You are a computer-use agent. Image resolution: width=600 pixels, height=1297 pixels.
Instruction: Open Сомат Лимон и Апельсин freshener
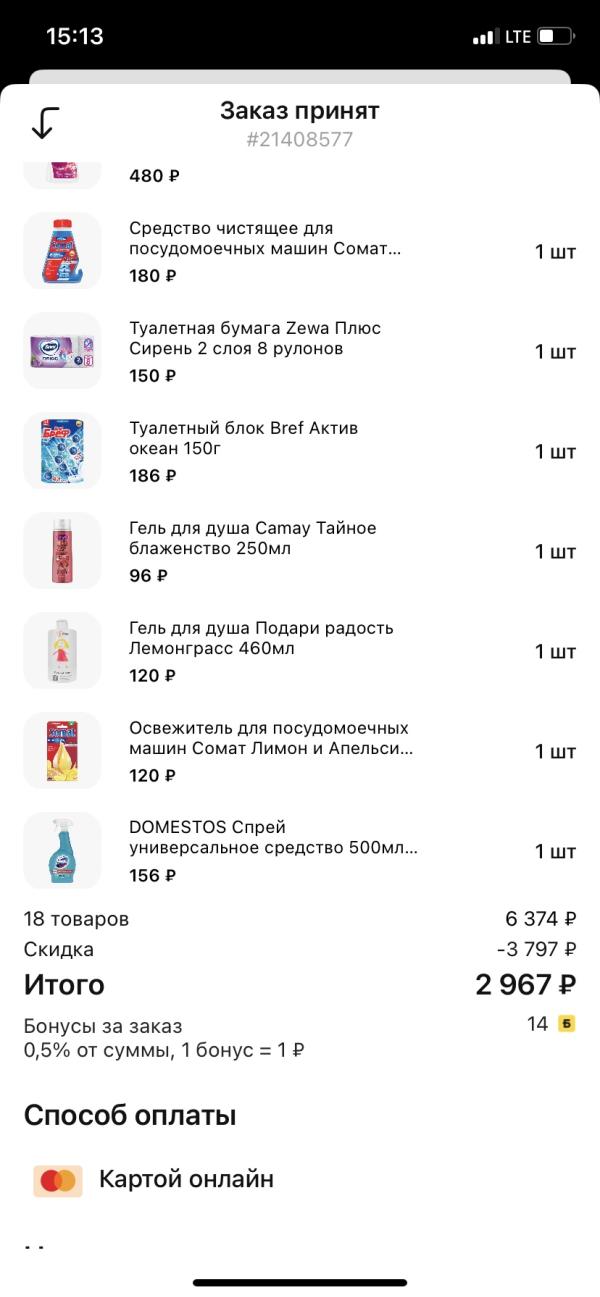270,750
